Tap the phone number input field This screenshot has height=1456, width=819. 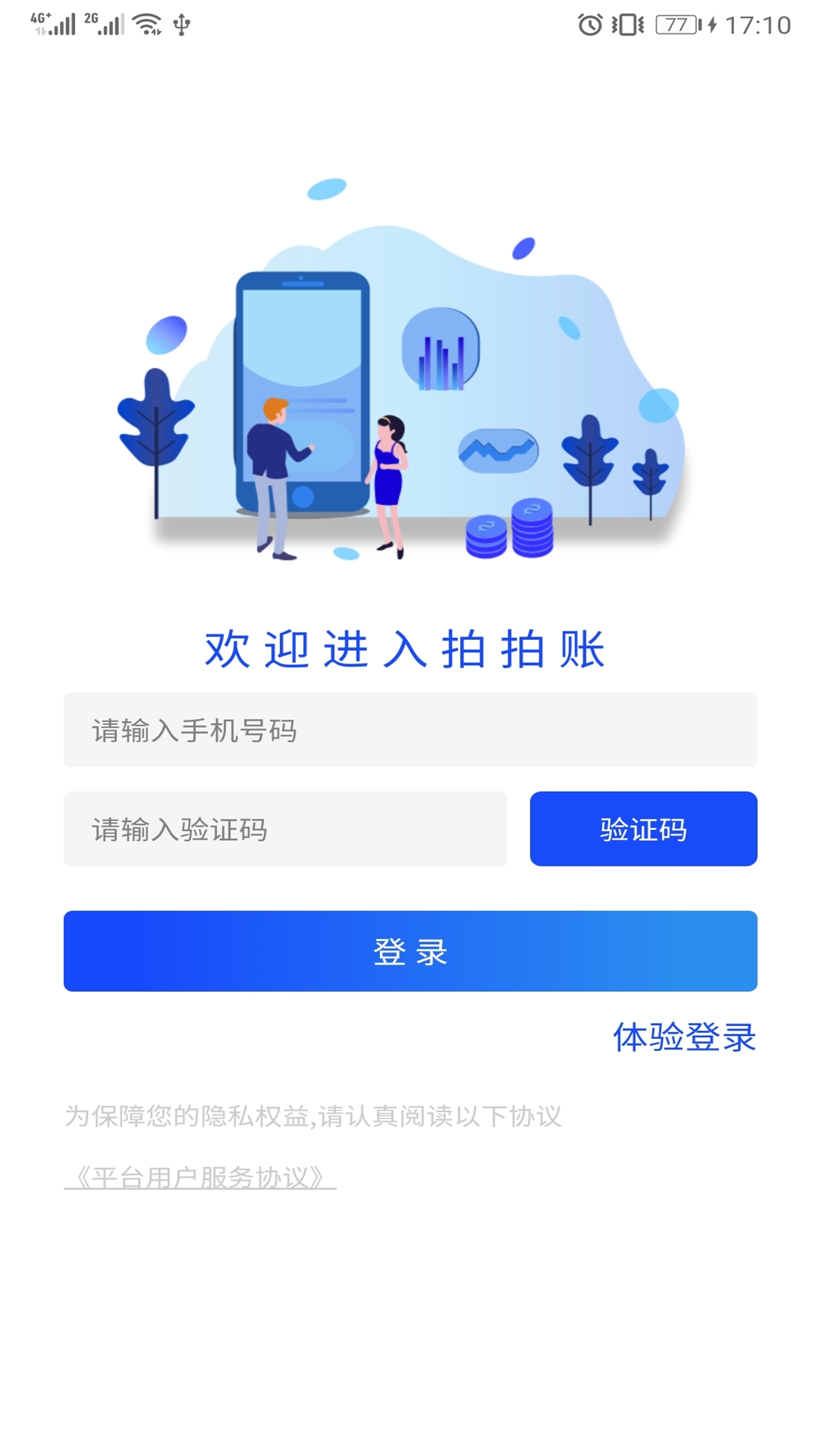point(409,730)
